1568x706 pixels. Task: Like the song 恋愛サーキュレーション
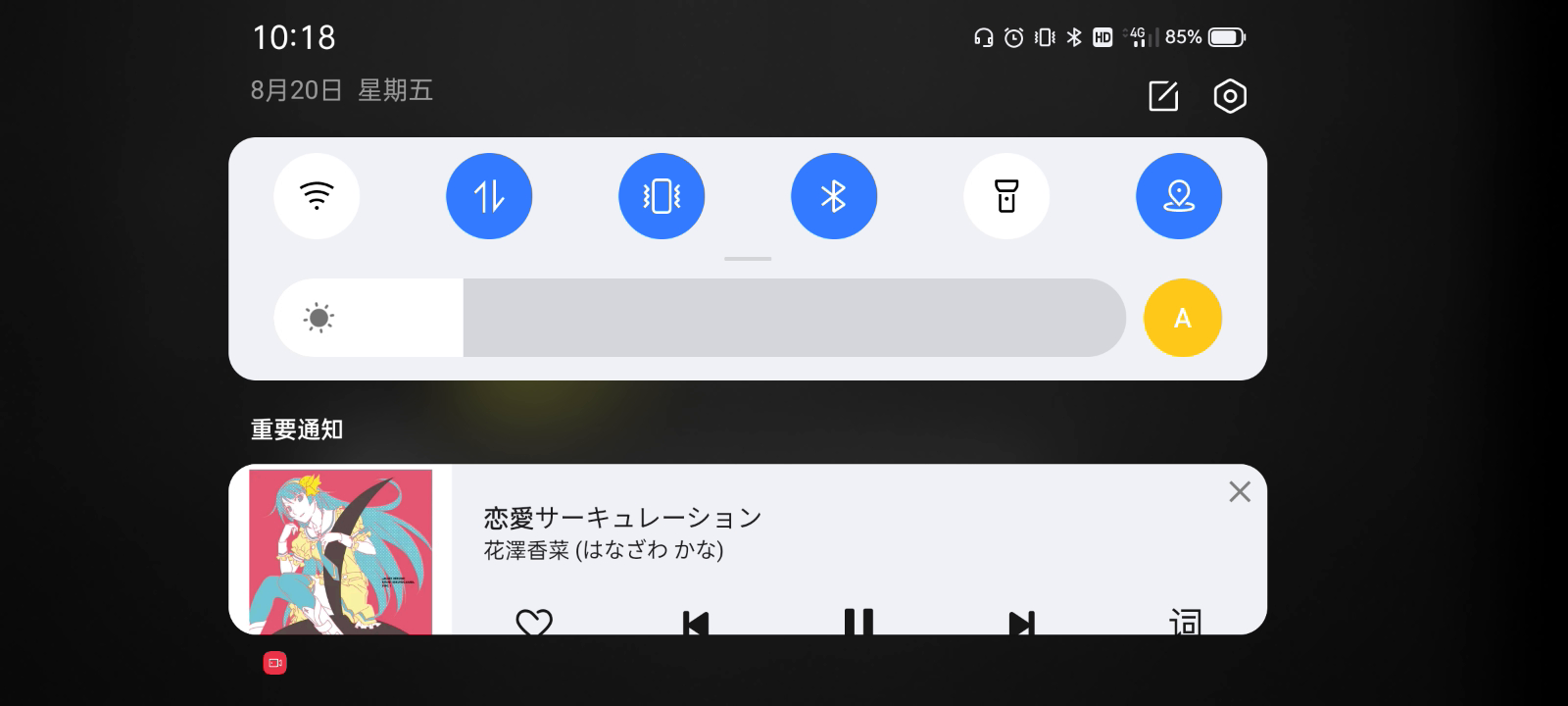pos(534,622)
